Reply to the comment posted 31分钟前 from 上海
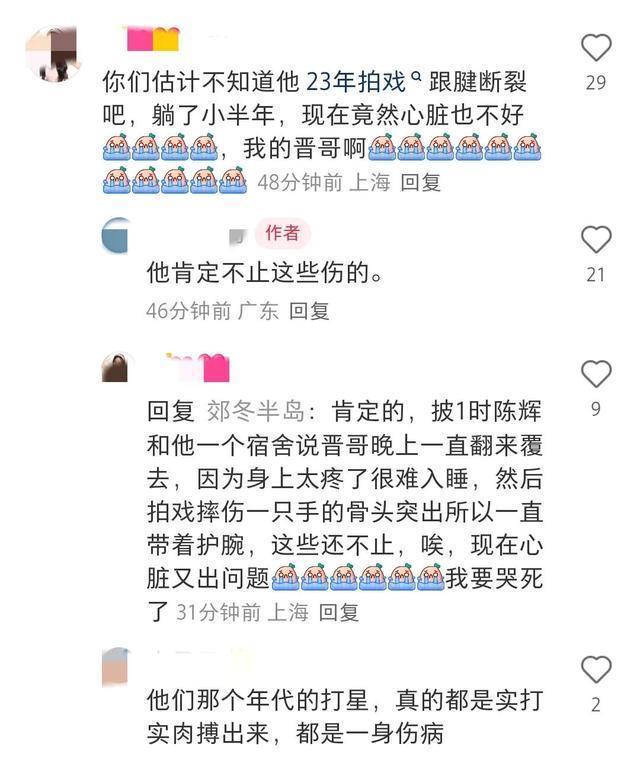640x757 pixels. tap(338, 612)
